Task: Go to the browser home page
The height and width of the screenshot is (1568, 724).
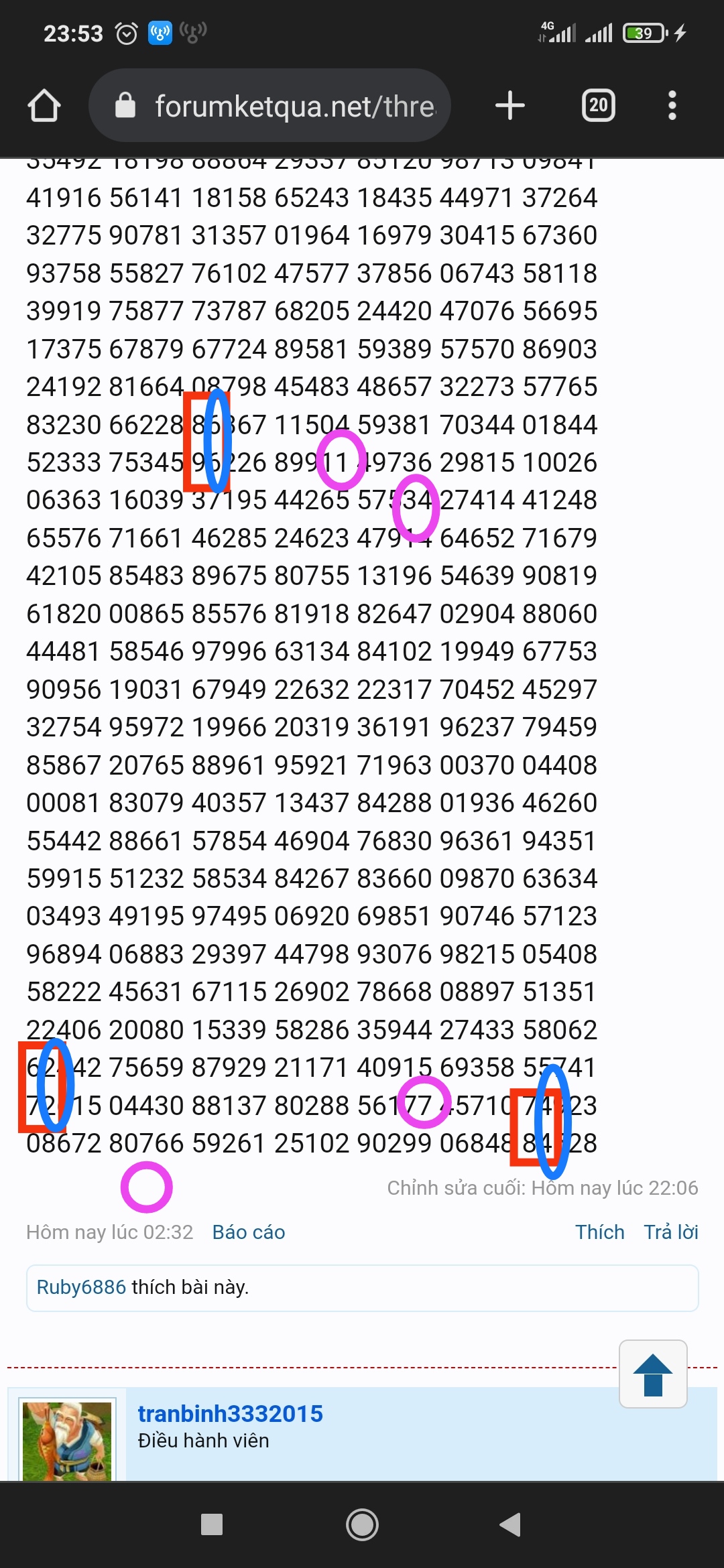Action: pos(44,106)
